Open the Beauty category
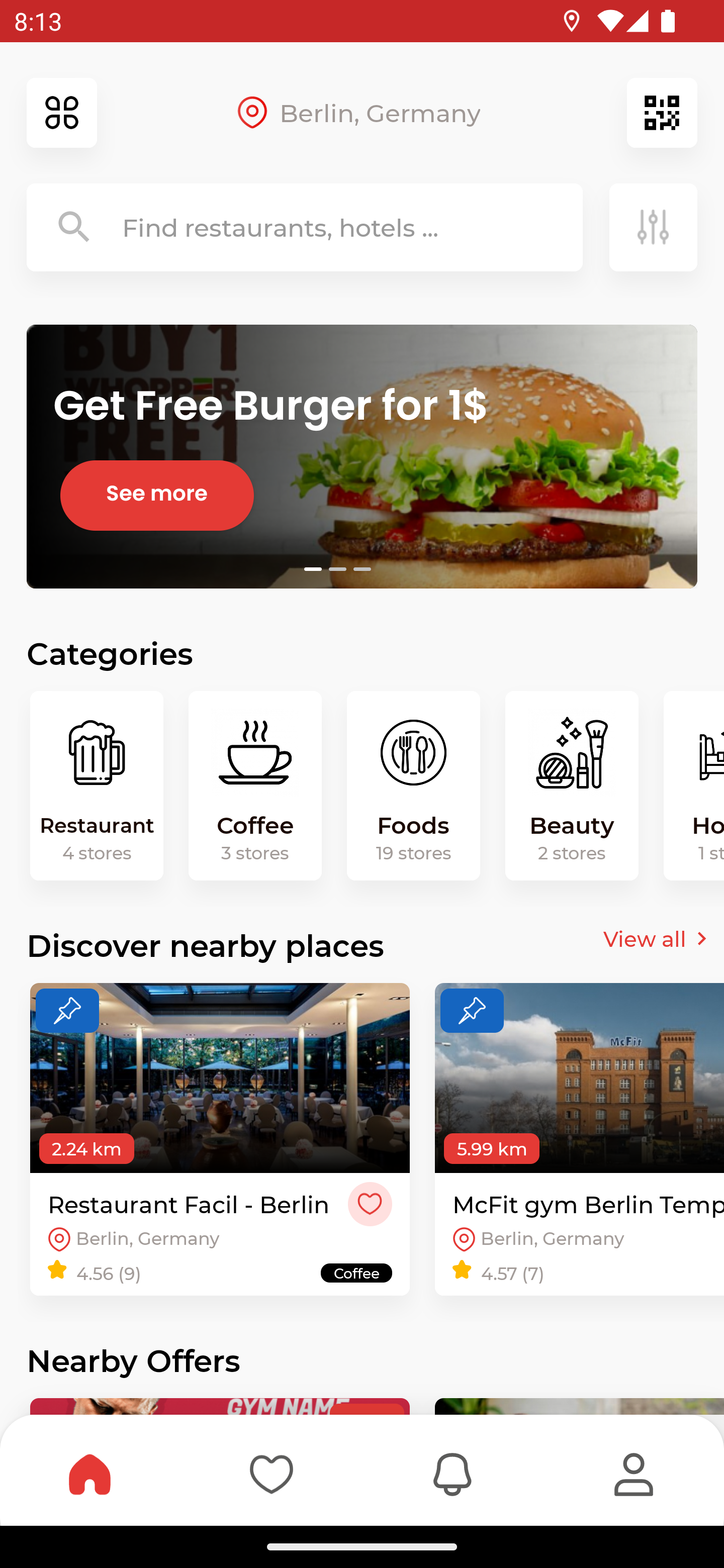Image resolution: width=724 pixels, height=1568 pixels. (x=571, y=785)
